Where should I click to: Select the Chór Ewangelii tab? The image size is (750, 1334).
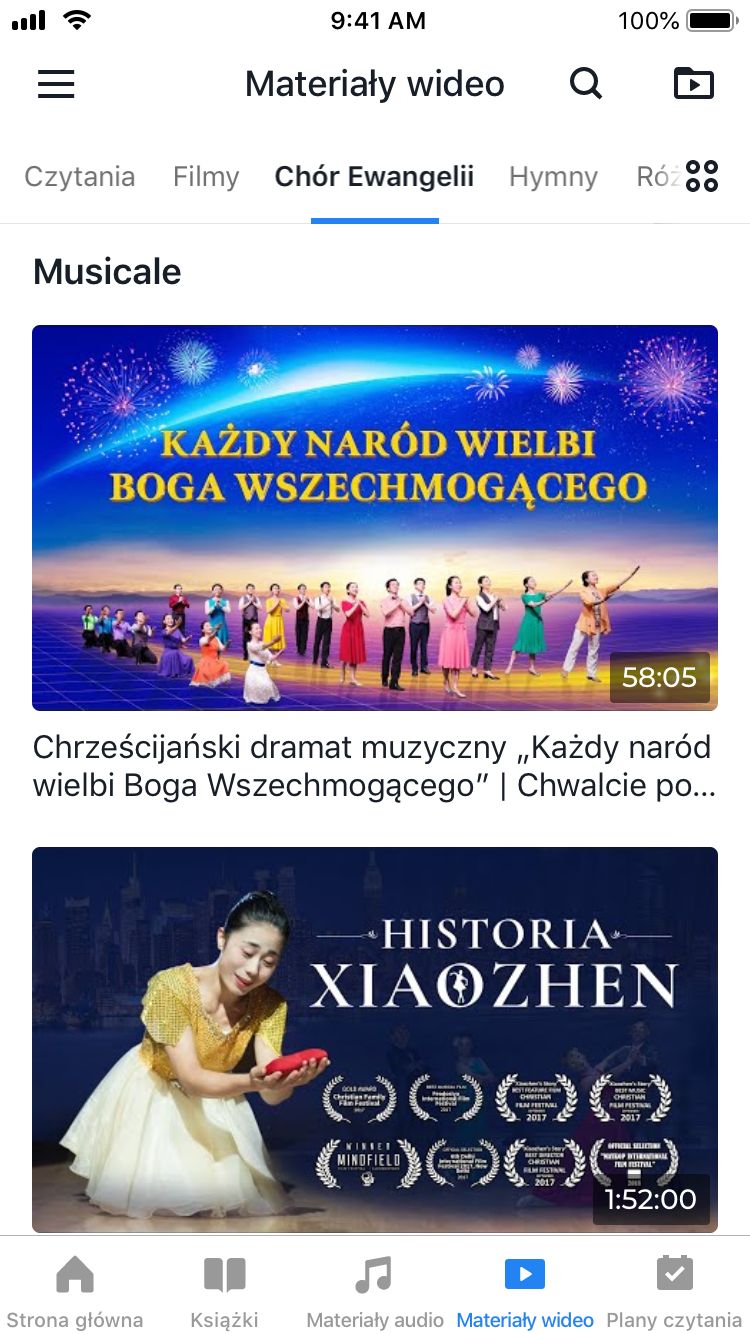374,177
